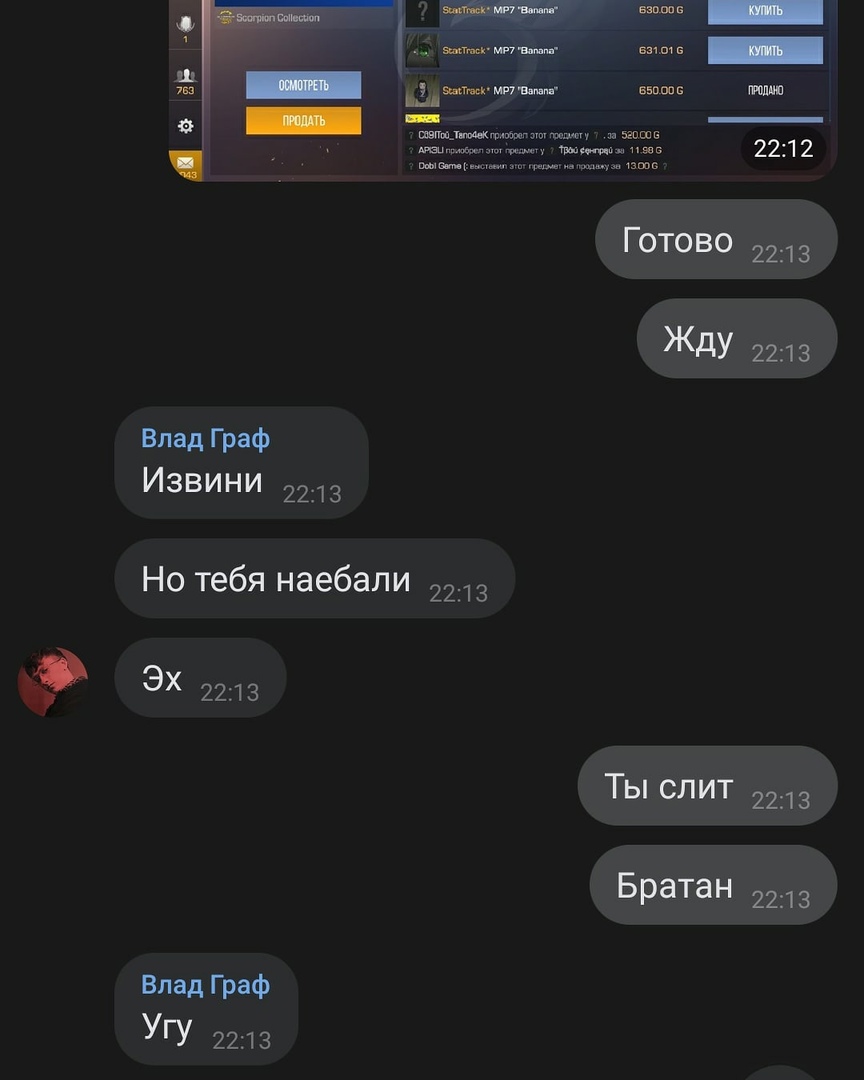The image size is (864, 1080).
Task: Select the message "Готово"
Action: click(x=678, y=240)
